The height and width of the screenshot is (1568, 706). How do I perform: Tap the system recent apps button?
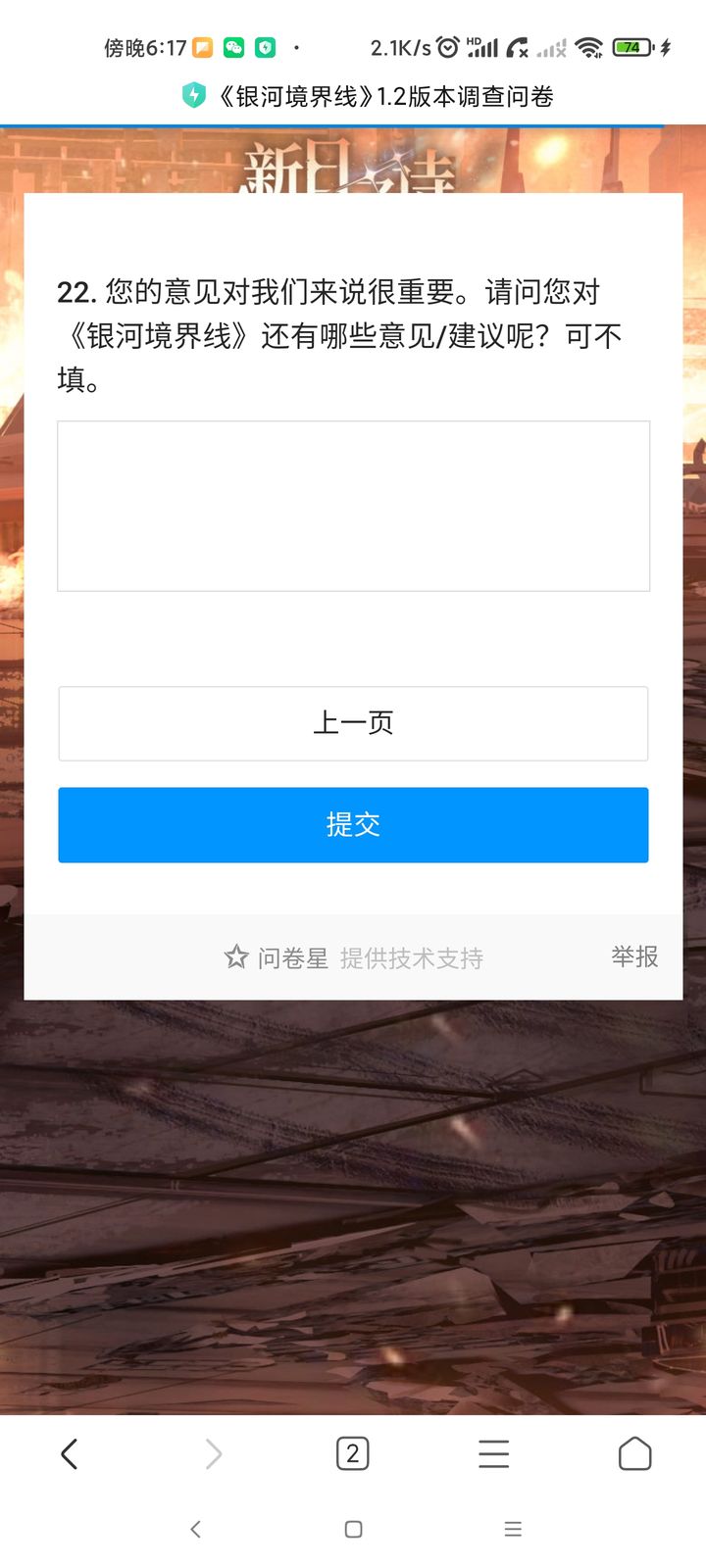coord(513,1529)
